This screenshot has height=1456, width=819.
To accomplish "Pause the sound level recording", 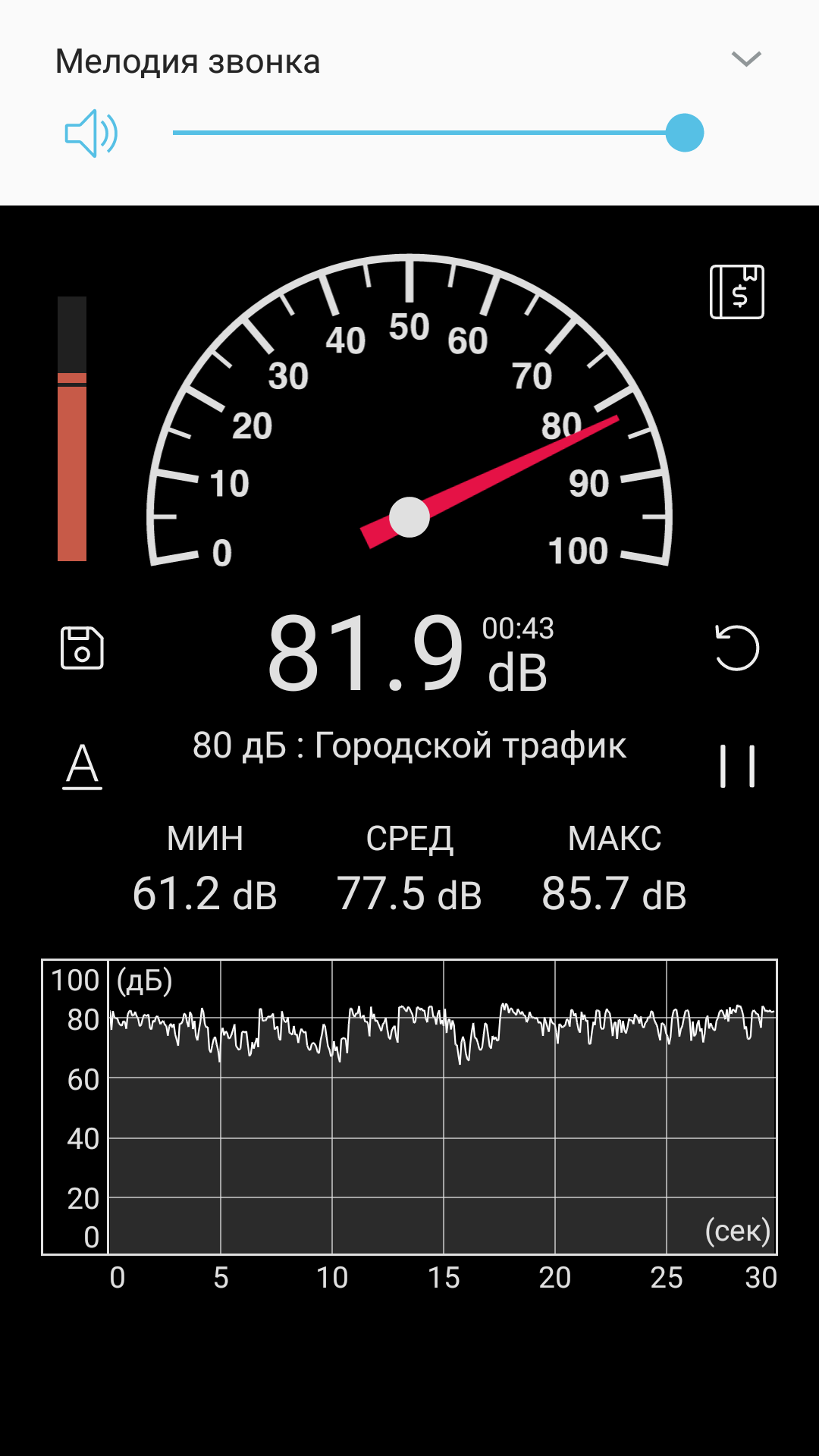I will 737,766.
